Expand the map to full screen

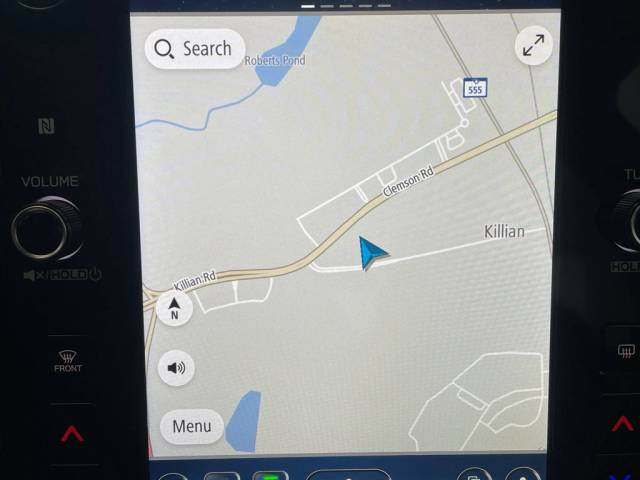point(533,46)
